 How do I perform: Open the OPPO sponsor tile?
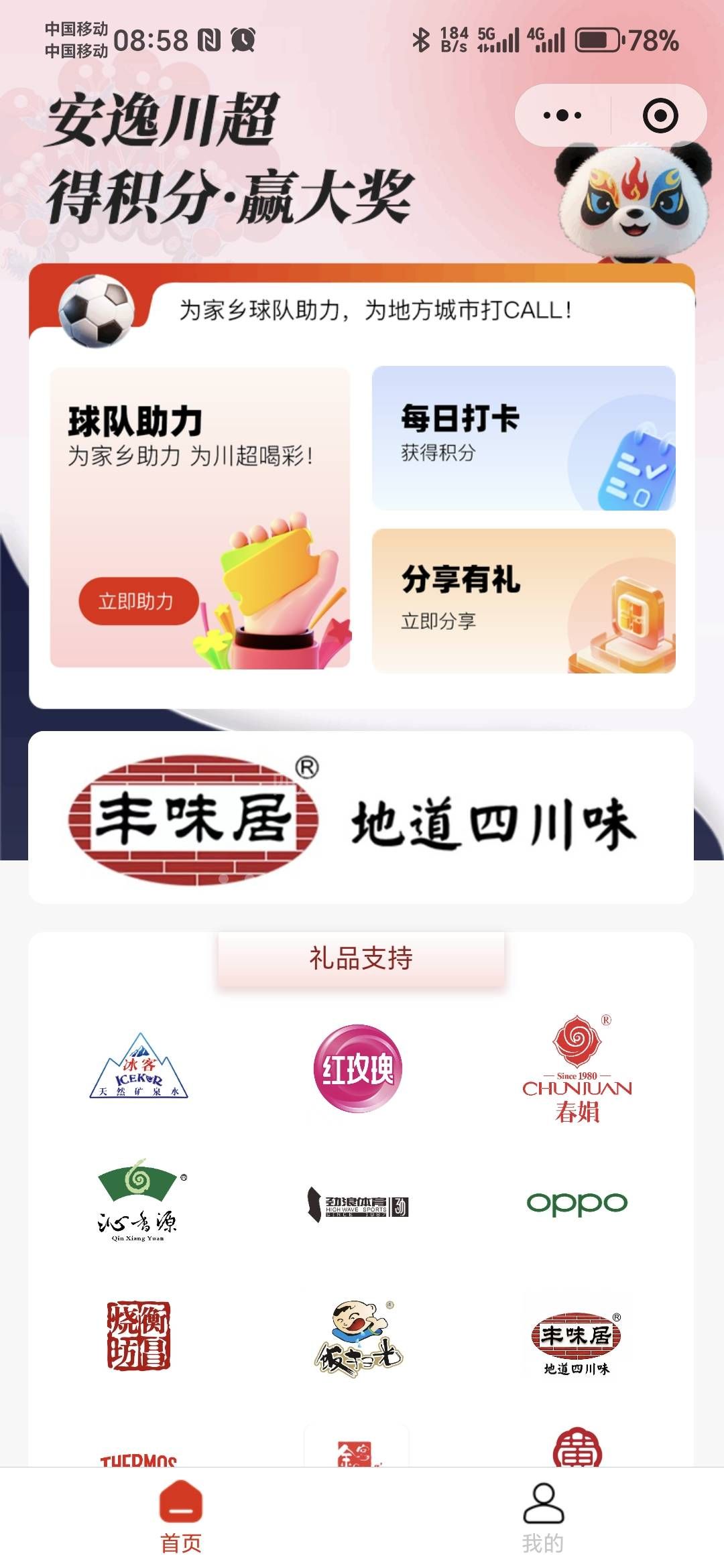tap(577, 1203)
